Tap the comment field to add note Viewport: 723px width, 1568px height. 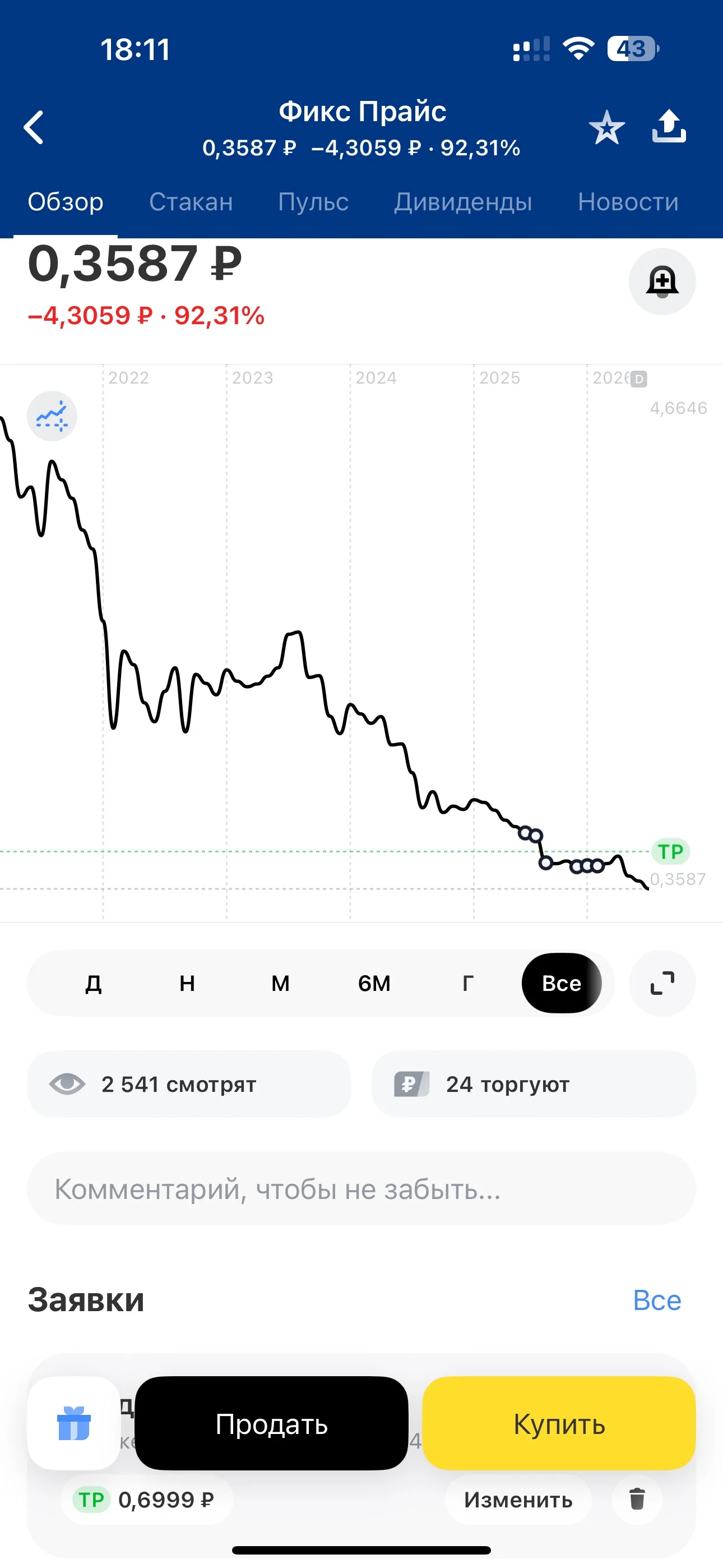[361, 1188]
